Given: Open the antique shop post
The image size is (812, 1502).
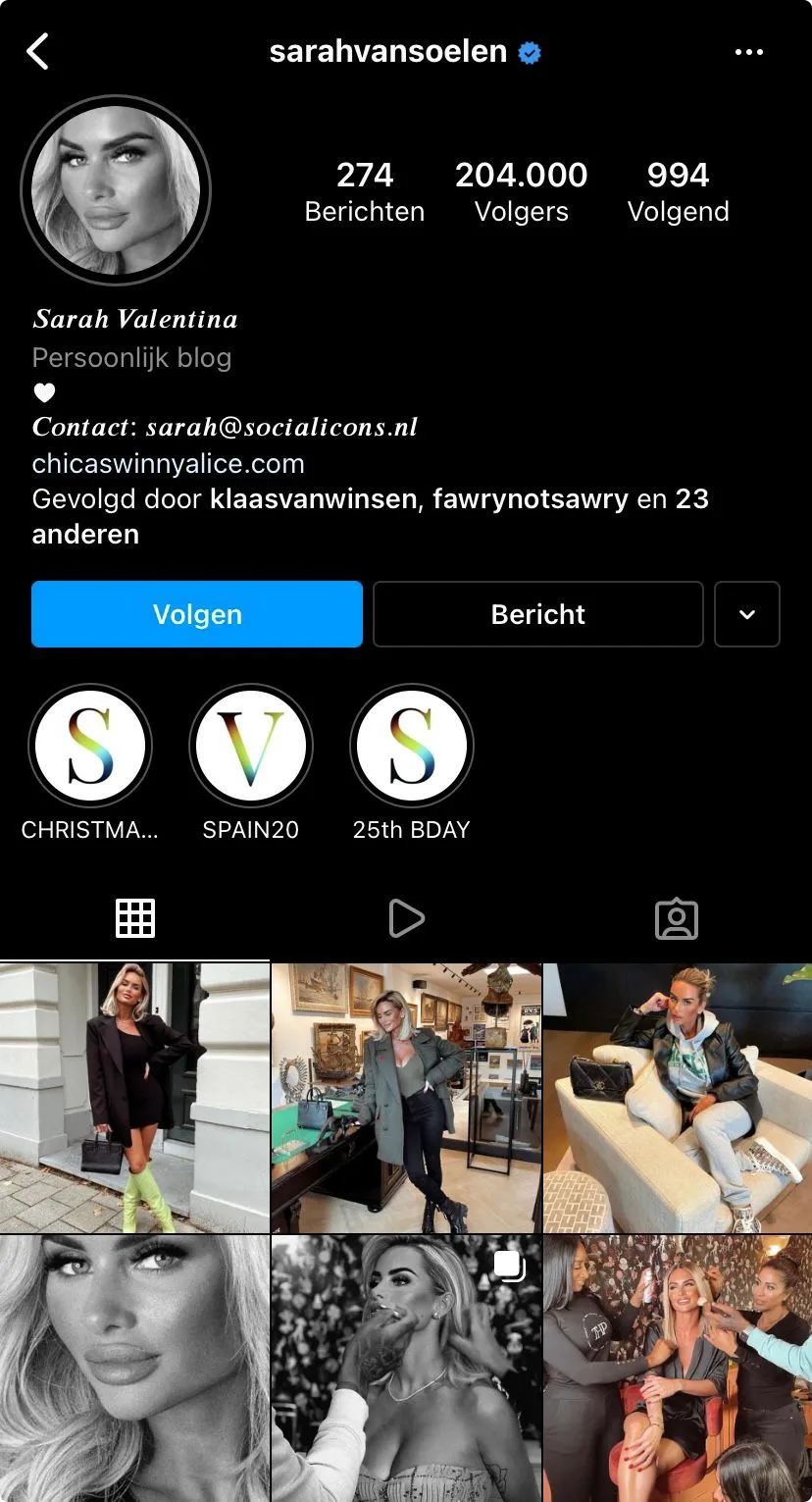Looking at the screenshot, I should tap(406, 1098).
